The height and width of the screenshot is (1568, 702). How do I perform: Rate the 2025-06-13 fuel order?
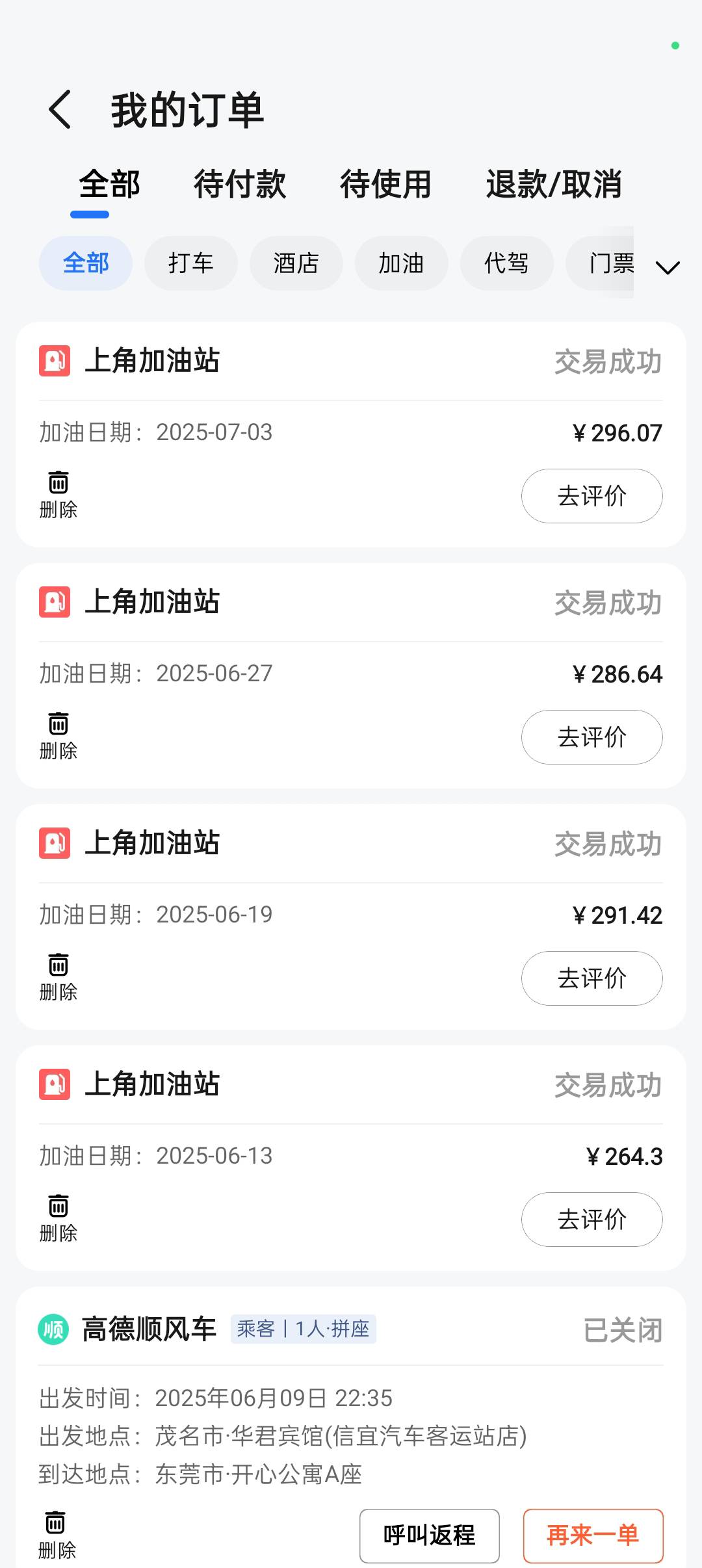pyautogui.click(x=591, y=1220)
